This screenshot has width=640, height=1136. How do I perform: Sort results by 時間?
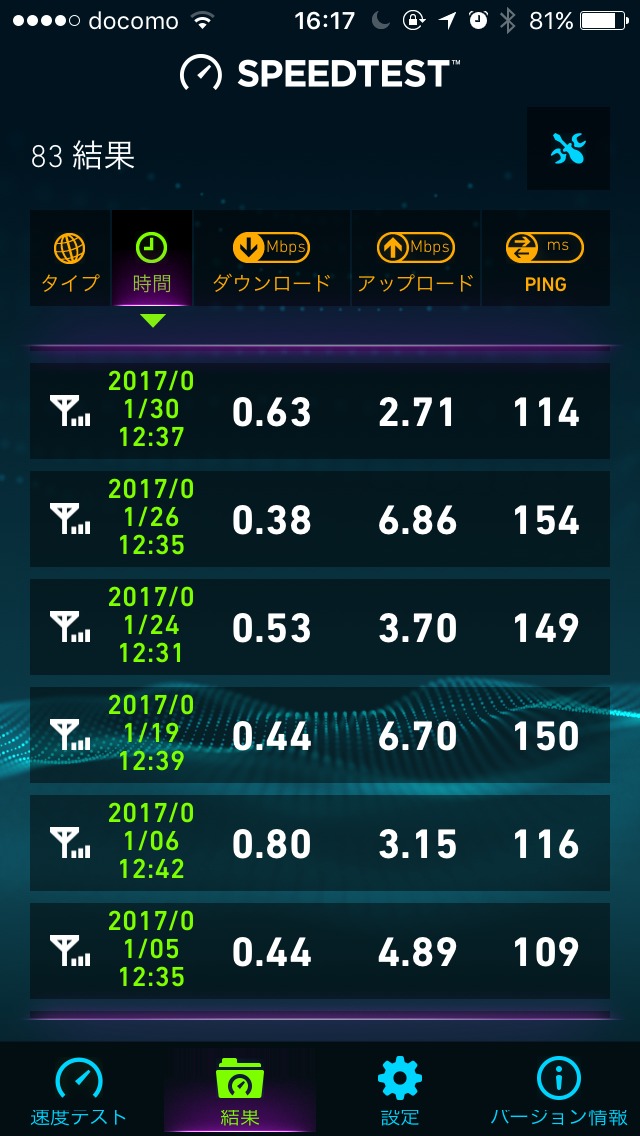(152, 260)
